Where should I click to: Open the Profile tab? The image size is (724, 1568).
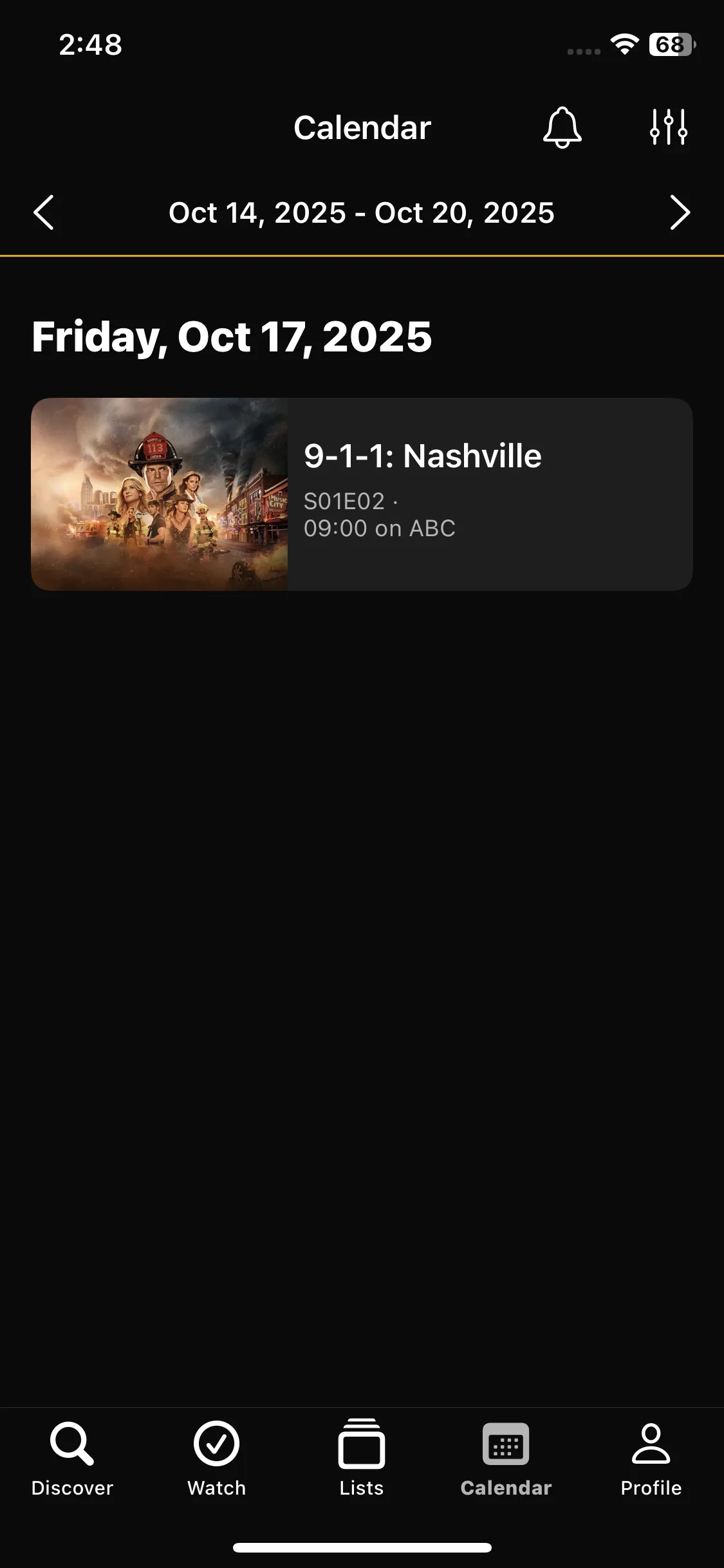[x=651, y=1459]
